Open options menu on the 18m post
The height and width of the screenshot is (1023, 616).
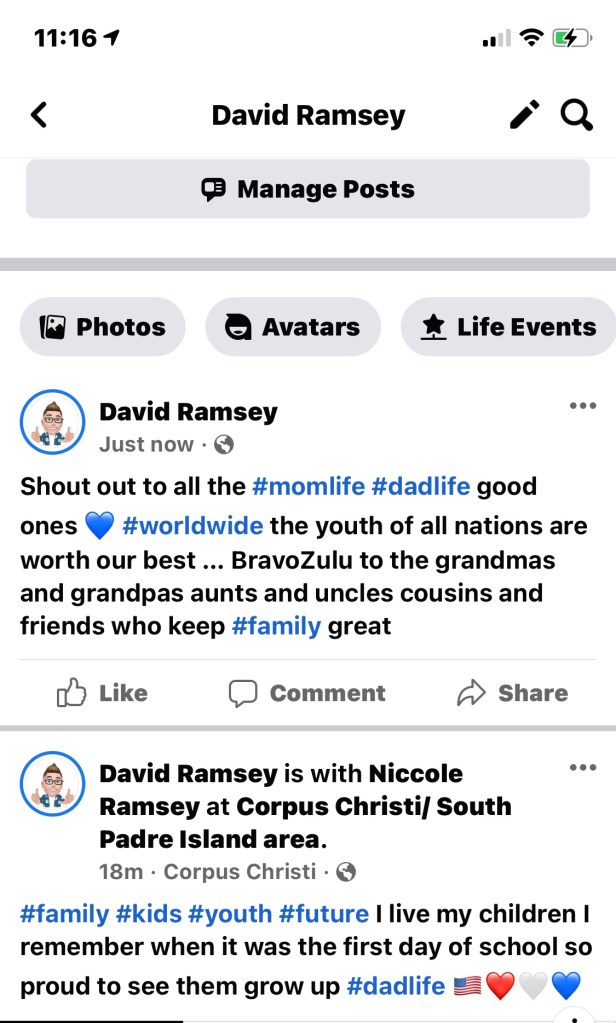[582, 767]
